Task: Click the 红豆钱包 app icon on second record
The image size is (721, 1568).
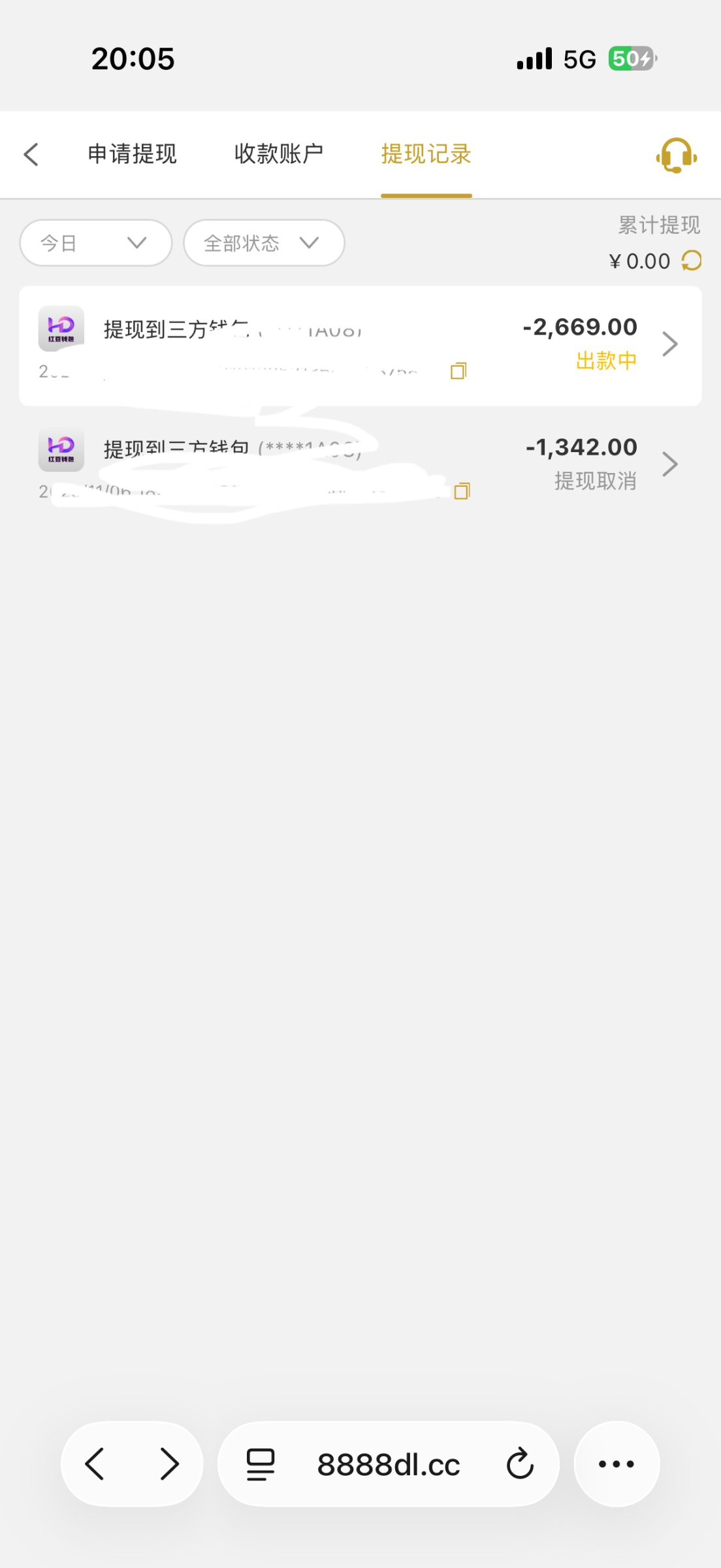Action: coord(61,449)
